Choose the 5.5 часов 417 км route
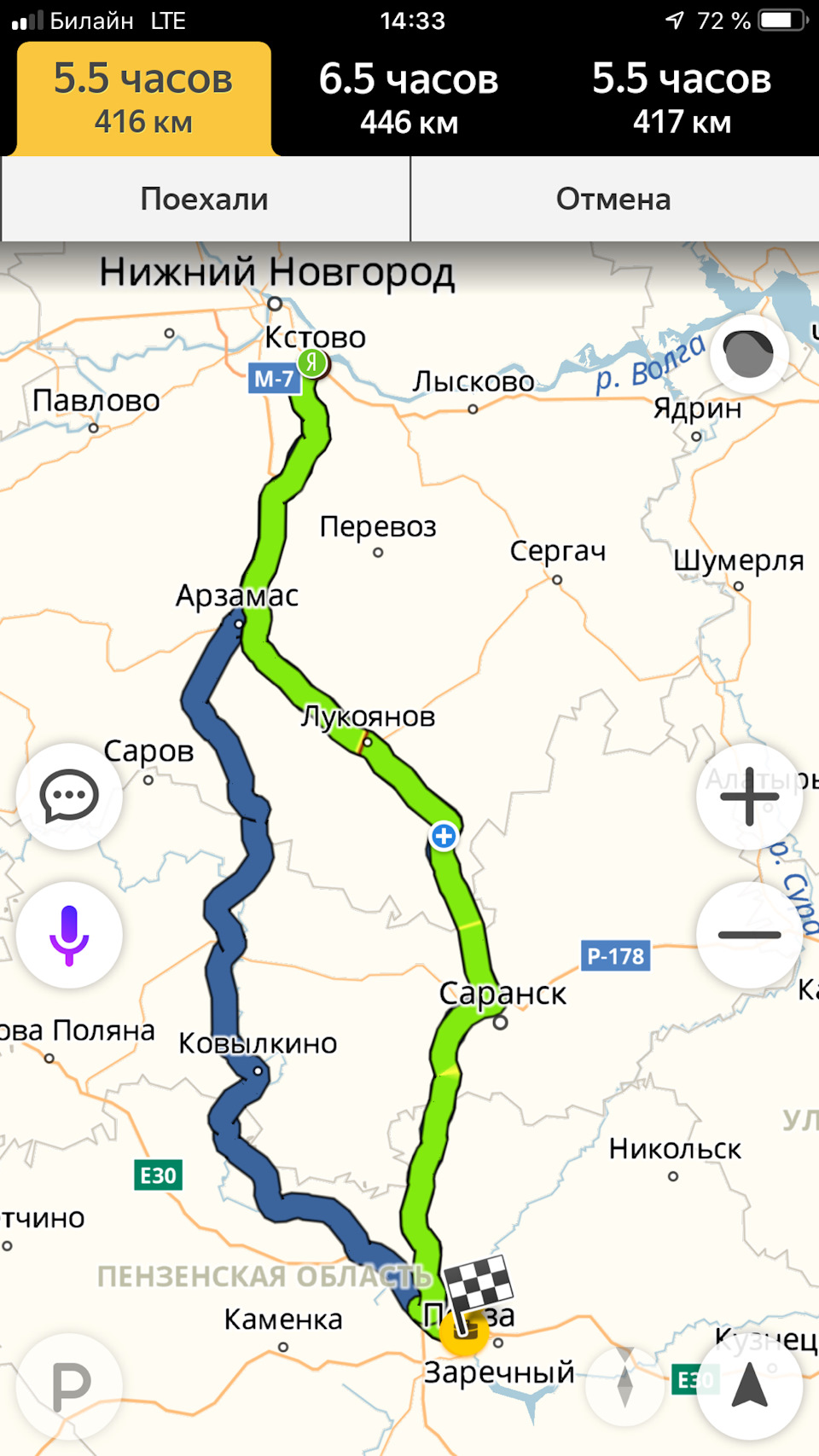Viewport: 819px width, 1456px height. [x=682, y=99]
